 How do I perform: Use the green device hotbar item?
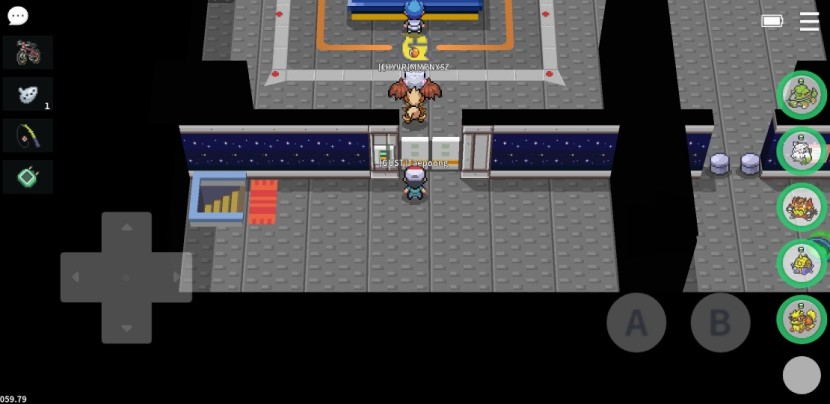28,176
